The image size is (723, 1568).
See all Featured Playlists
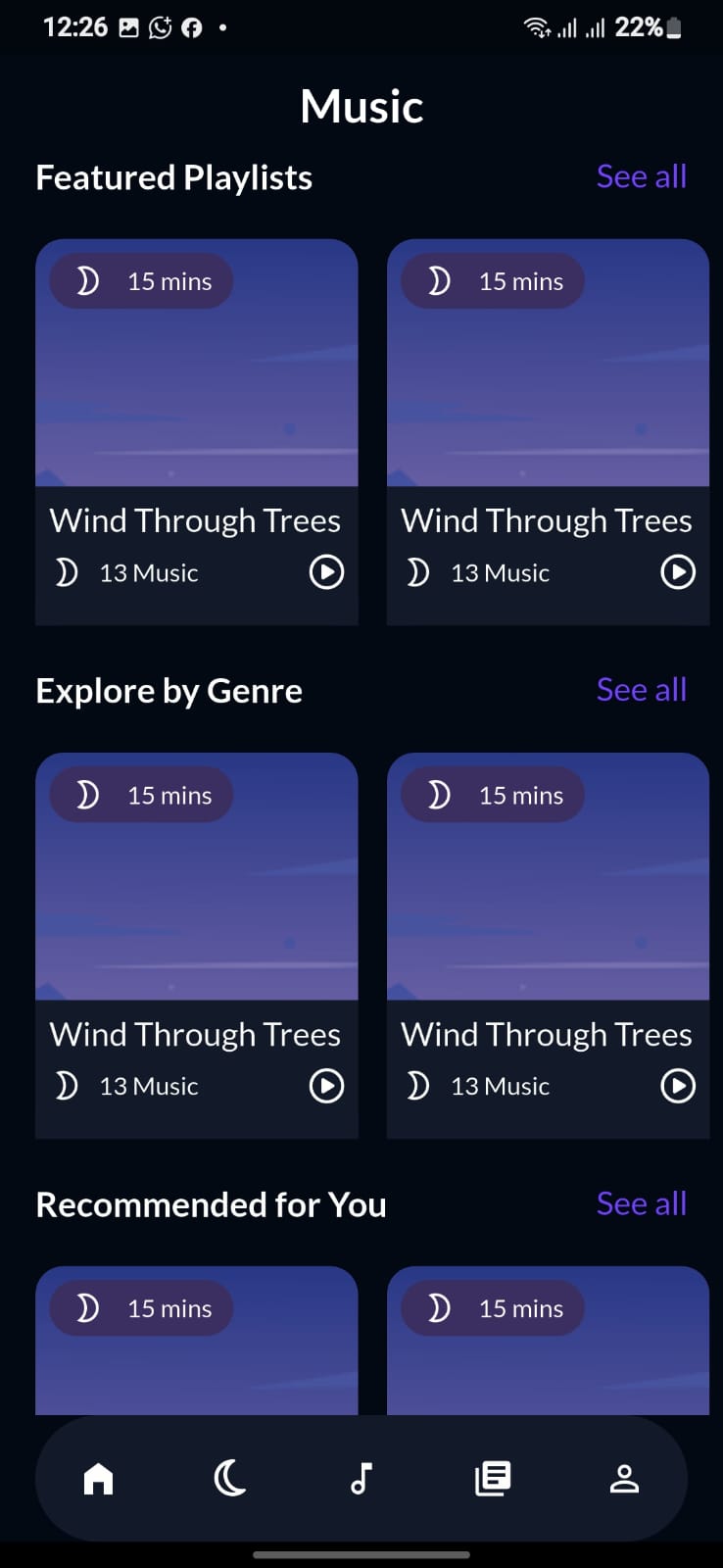[x=641, y=176]
